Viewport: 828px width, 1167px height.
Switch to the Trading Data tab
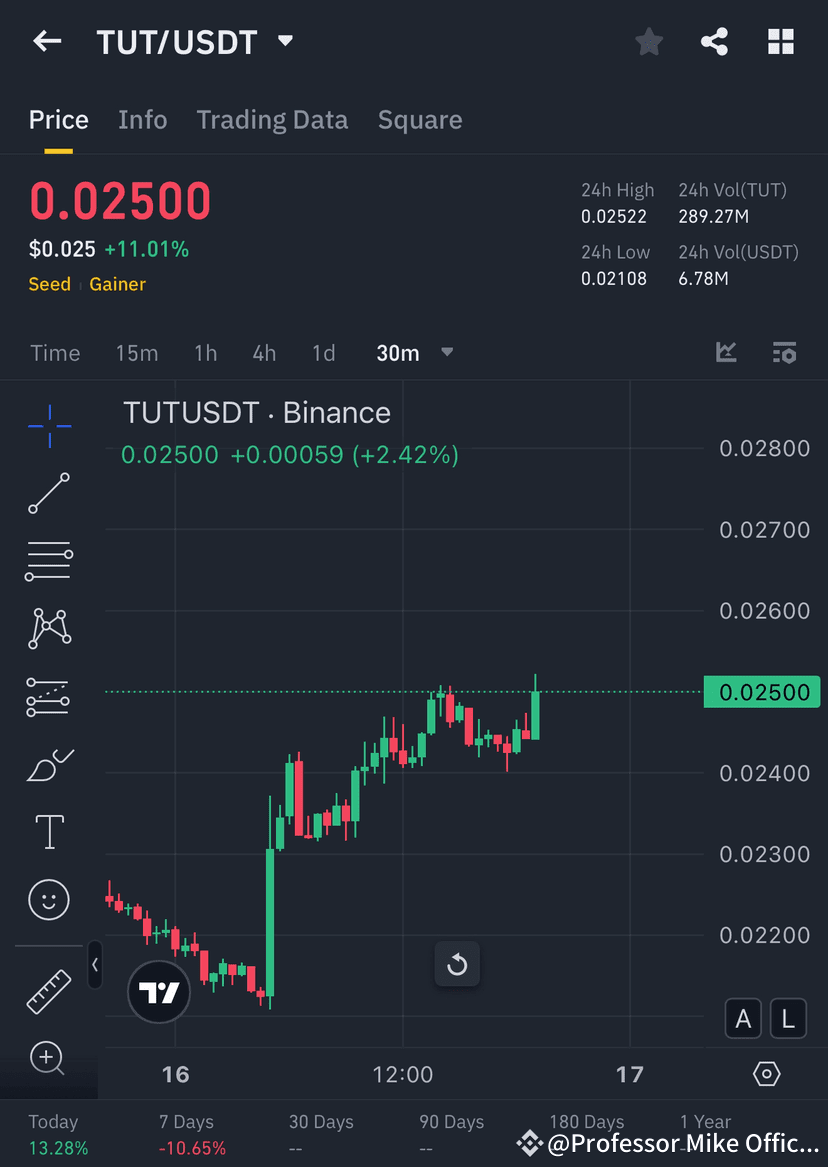point(272,119)
